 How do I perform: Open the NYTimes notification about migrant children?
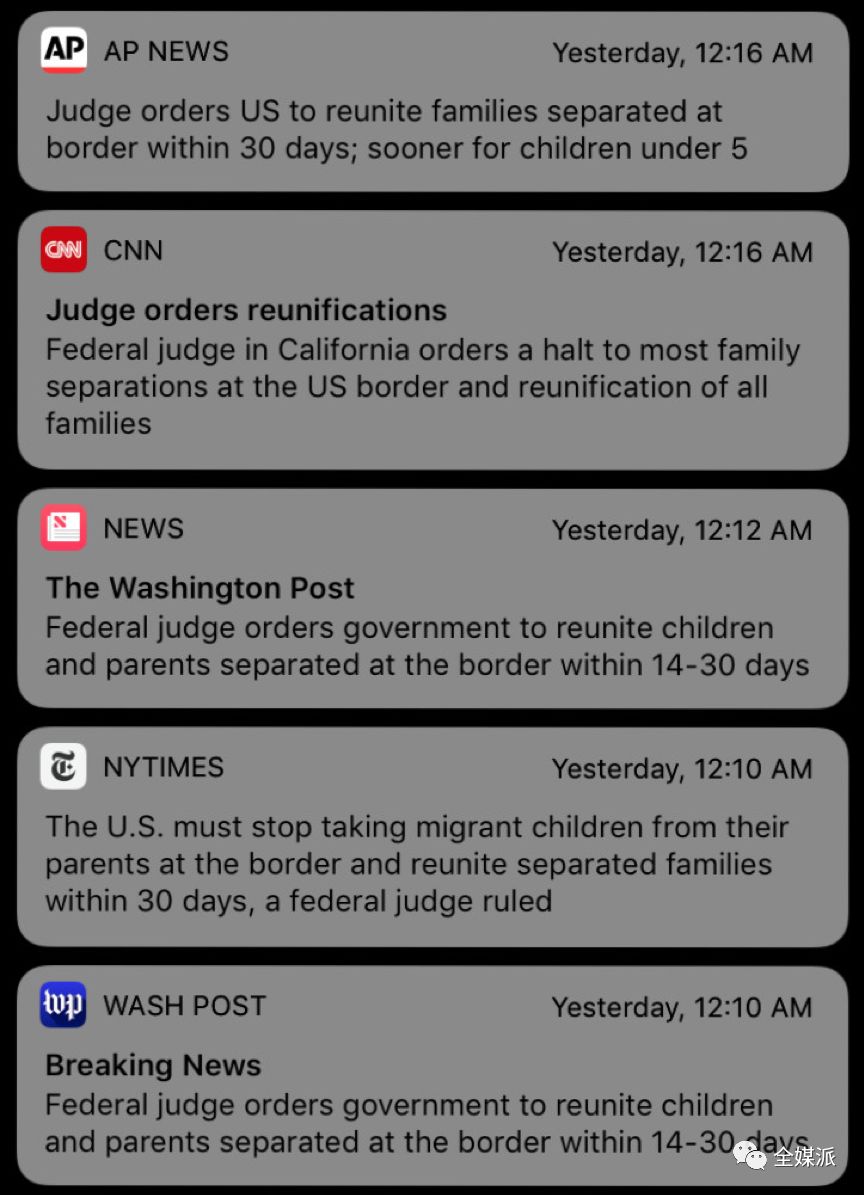(432, 837)
